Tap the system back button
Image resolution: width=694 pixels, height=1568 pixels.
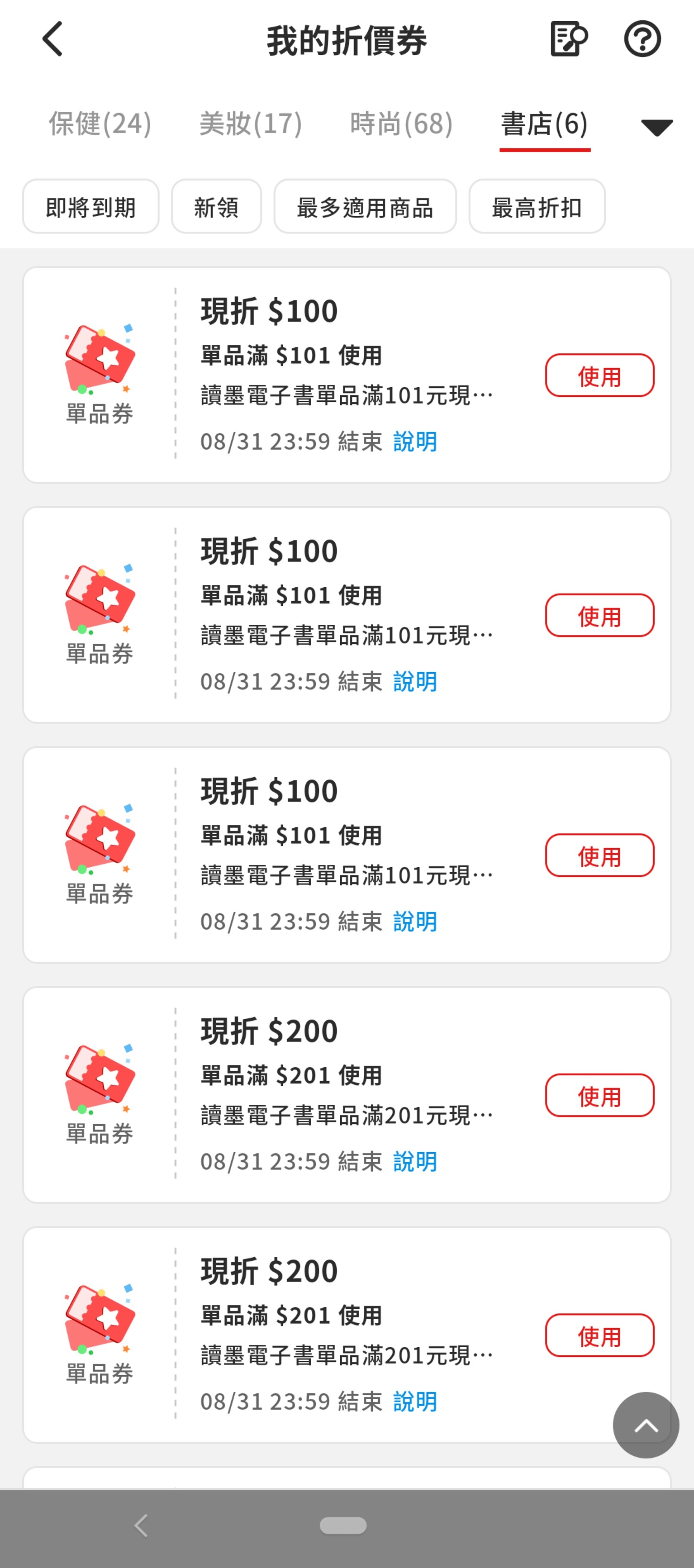[x=141, y=1525]
